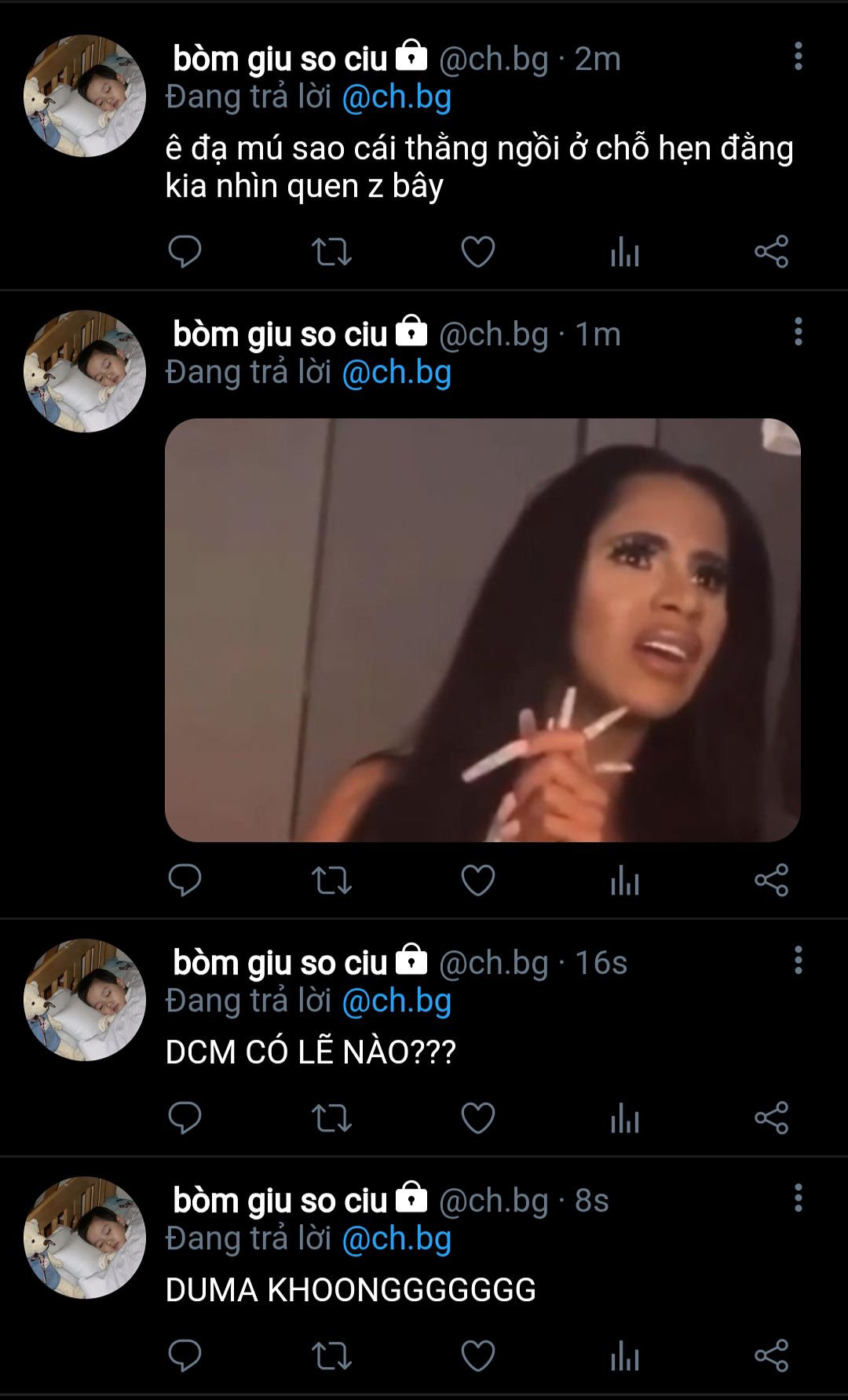Screen dimensions: 848x1400
Task: Retweet the 'DUMA KHOONGGGGGGG' tweet
Action: pos(331,1356)
